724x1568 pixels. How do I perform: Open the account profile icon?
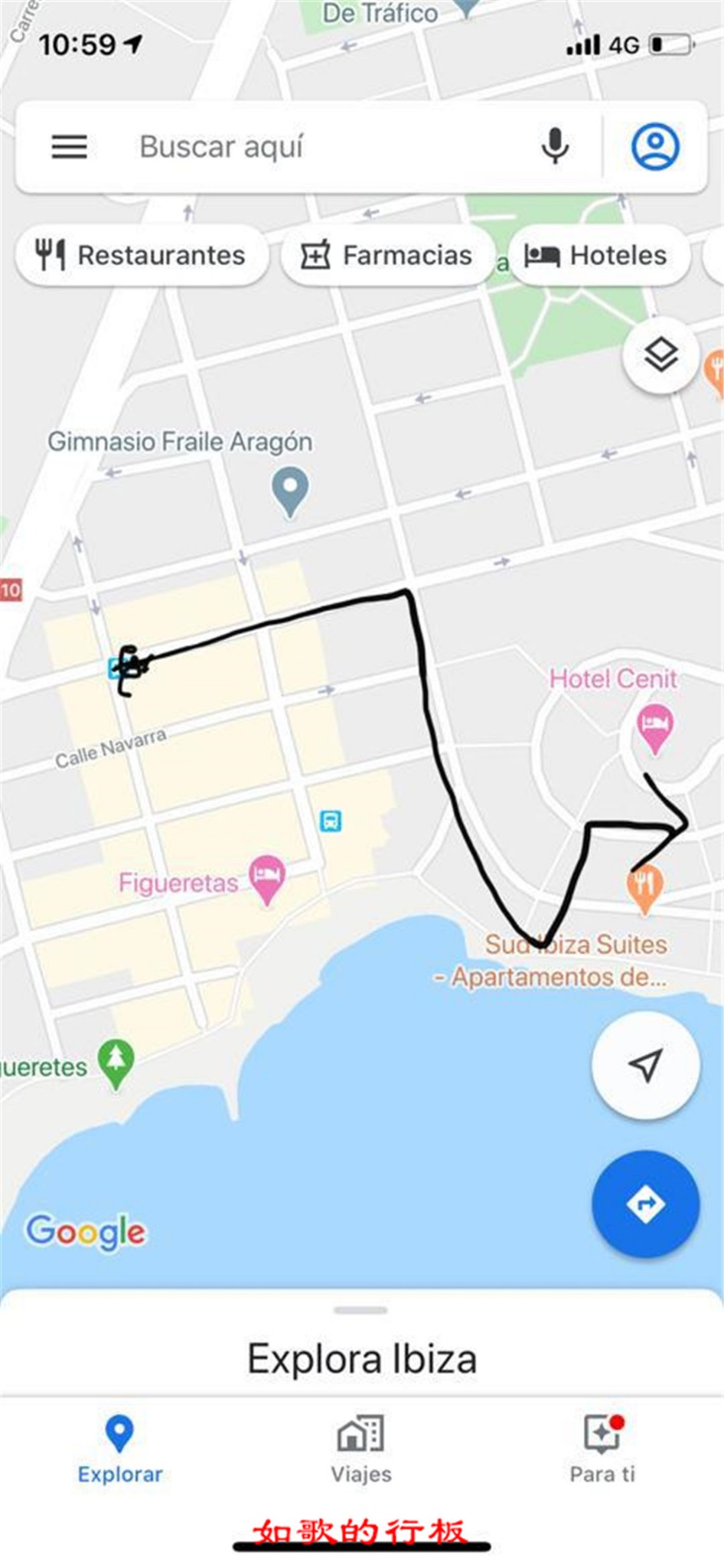click(654, 146)
